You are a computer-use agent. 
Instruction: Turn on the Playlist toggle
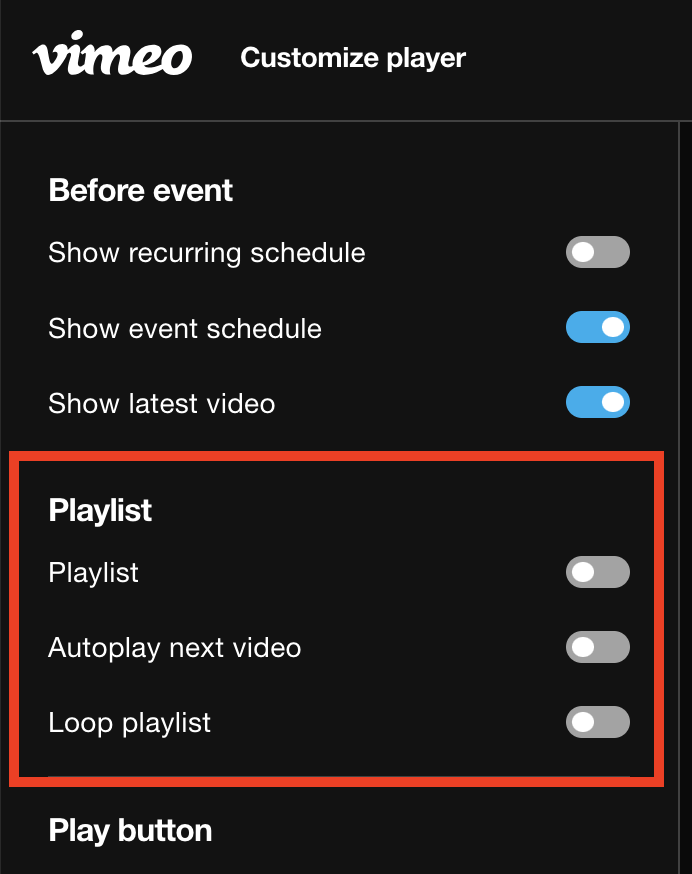click(x=597, y=572)
